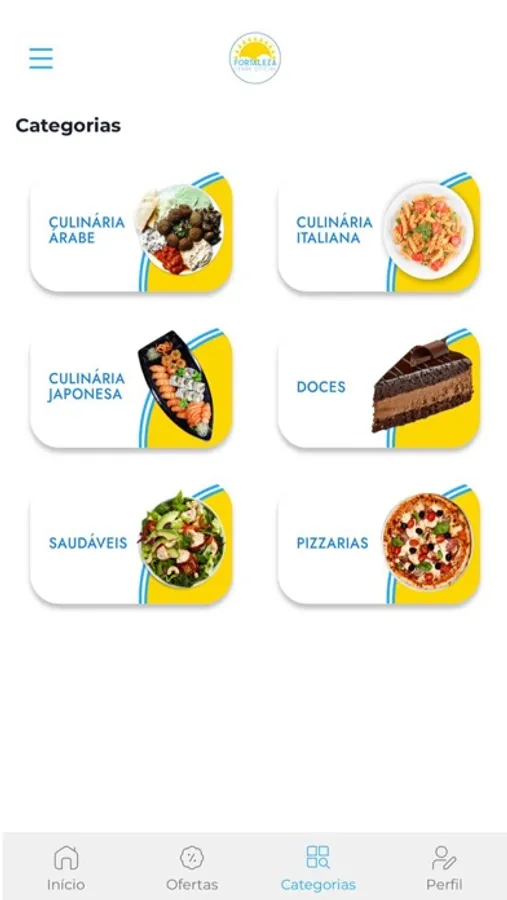This screenshot has height=900, width=507.
Task: Open the Doces category card
Action: [x=379, y=387]
